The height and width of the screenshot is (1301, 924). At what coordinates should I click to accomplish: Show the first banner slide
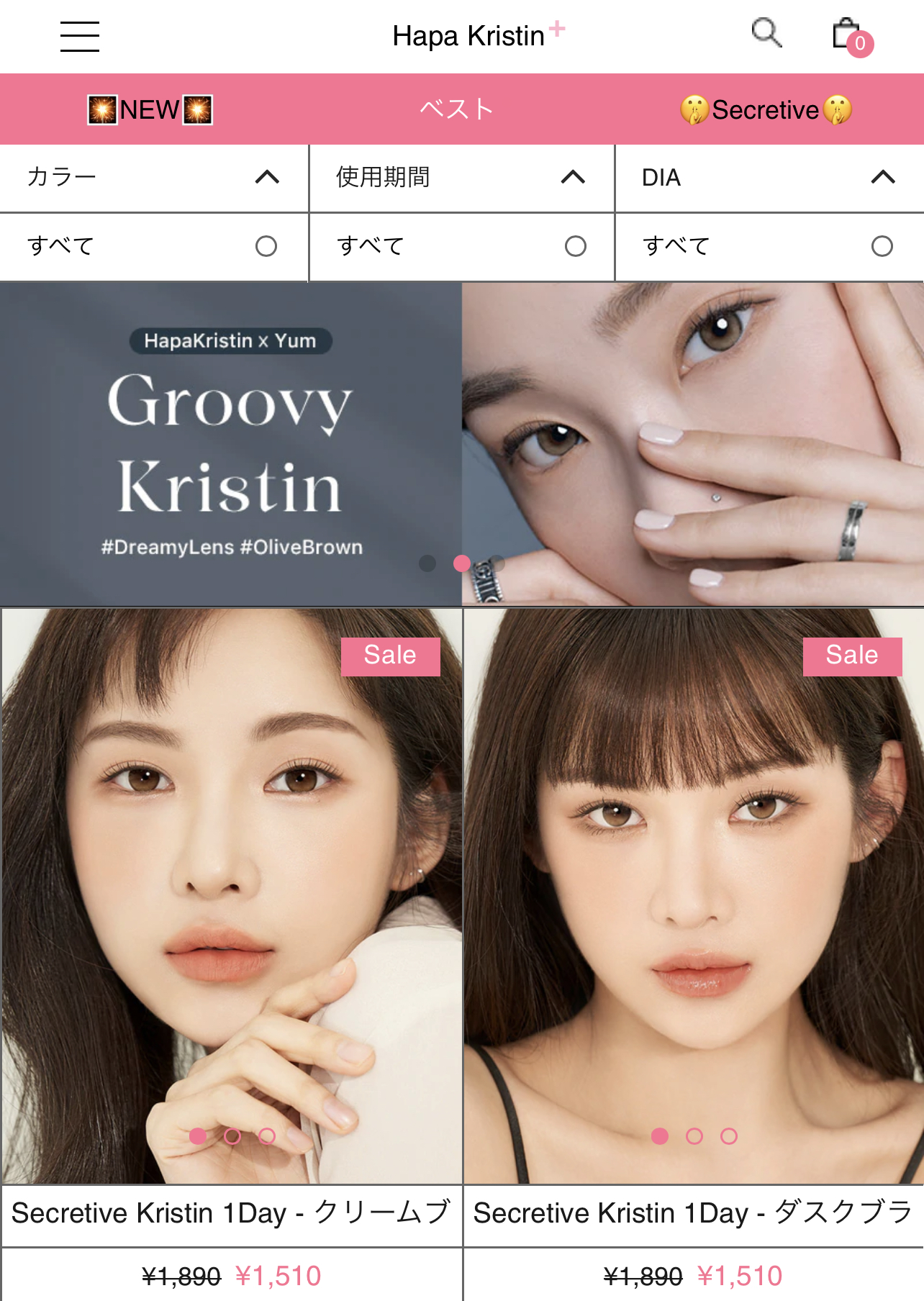427,563
